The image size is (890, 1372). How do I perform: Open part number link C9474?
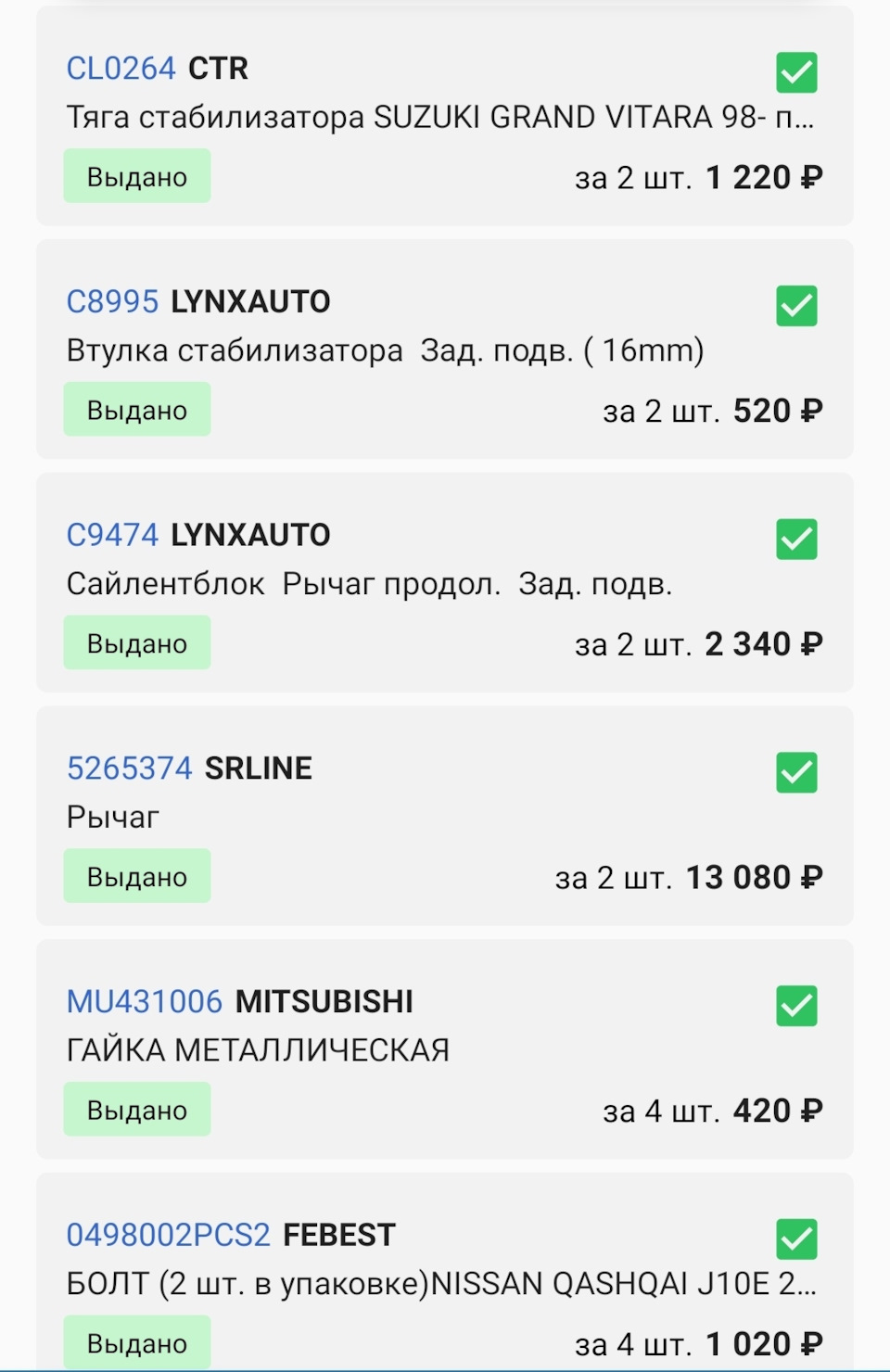(x=112, y=536)
